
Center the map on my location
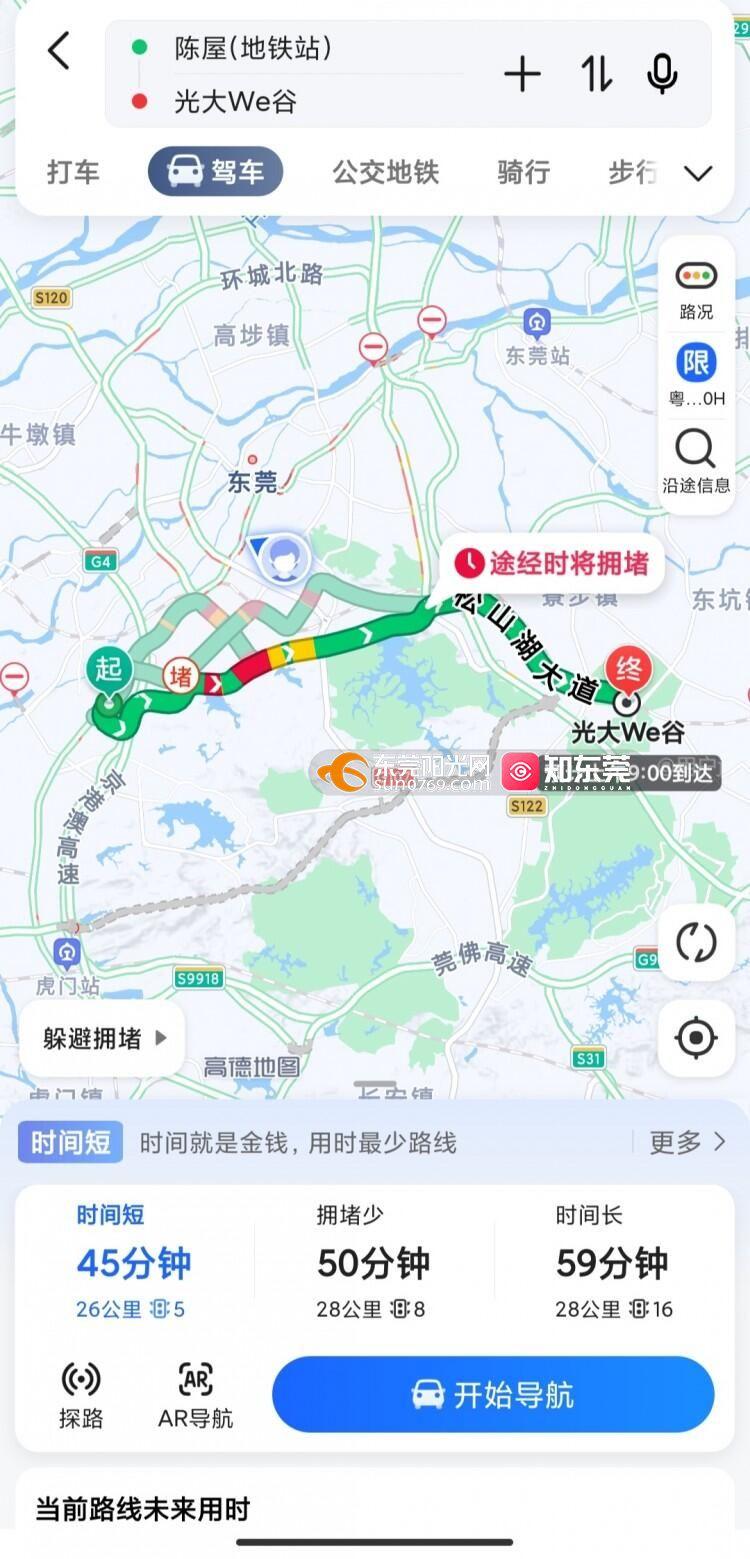coord(696,1038)
